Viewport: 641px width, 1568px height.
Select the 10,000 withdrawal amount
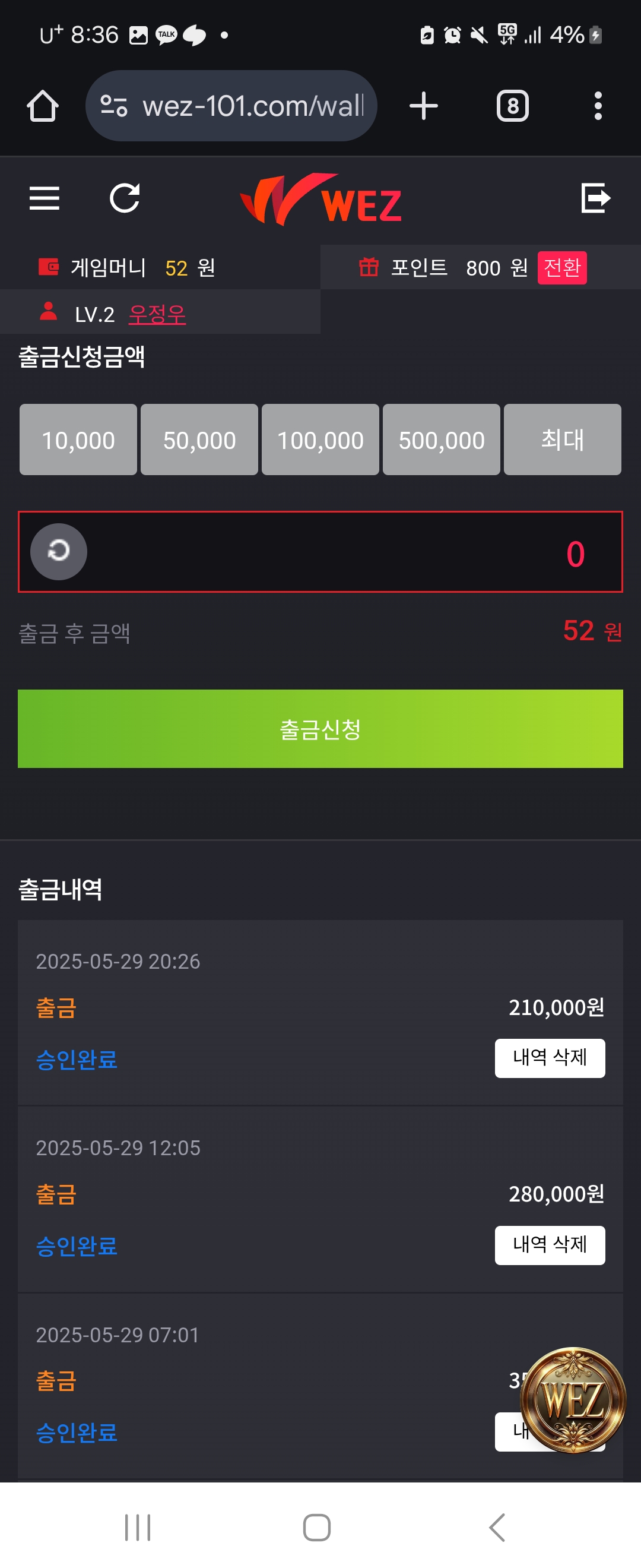tap(78, 440)
